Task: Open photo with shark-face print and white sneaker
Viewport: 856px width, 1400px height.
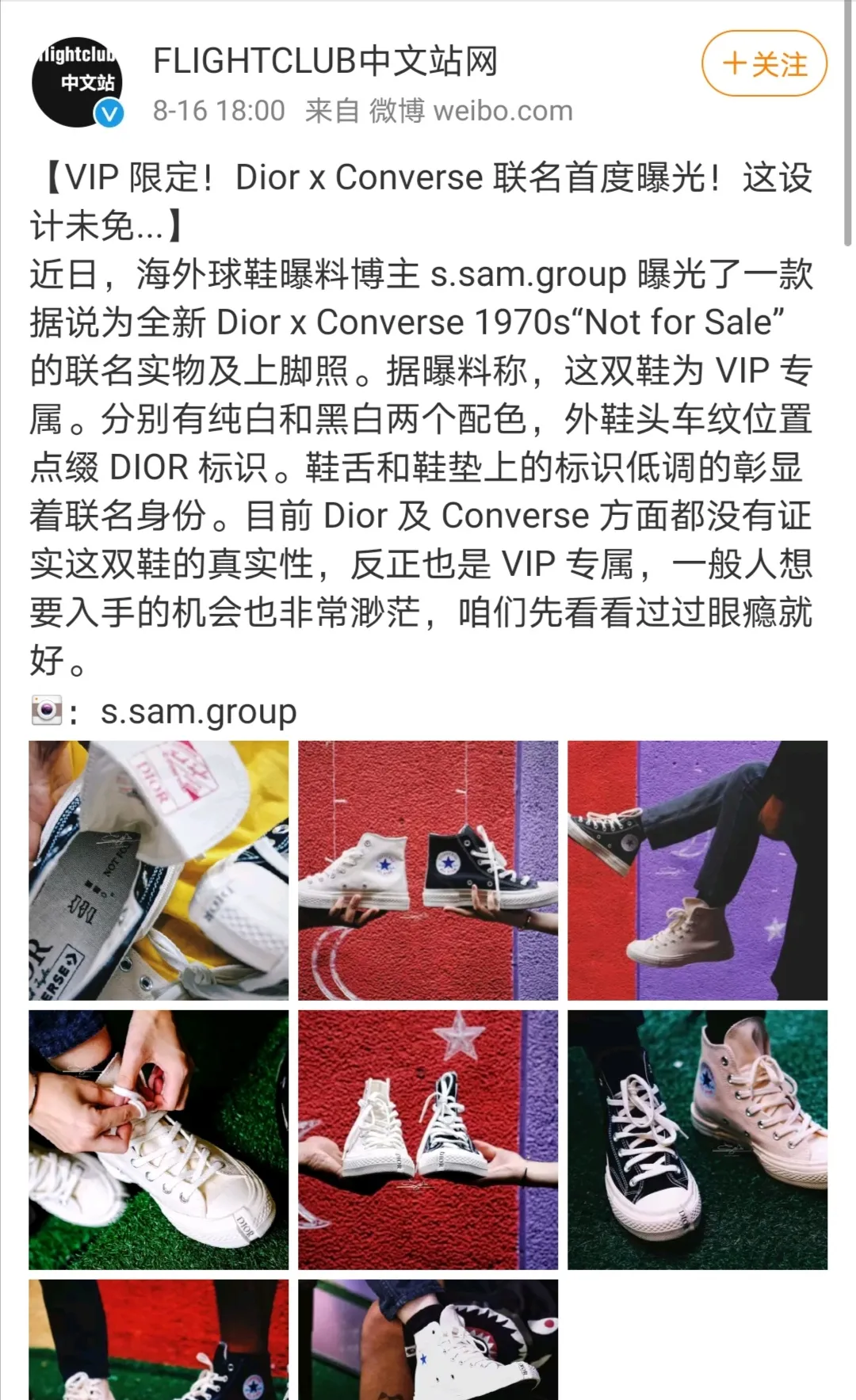Action: 428,1339
